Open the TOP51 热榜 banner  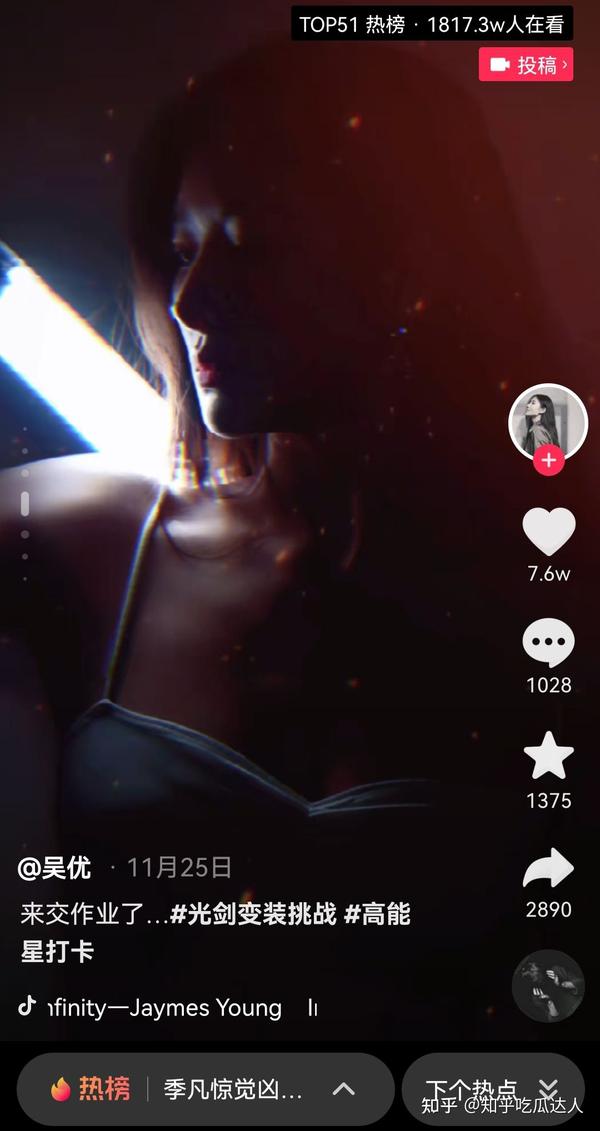[432, 24]
